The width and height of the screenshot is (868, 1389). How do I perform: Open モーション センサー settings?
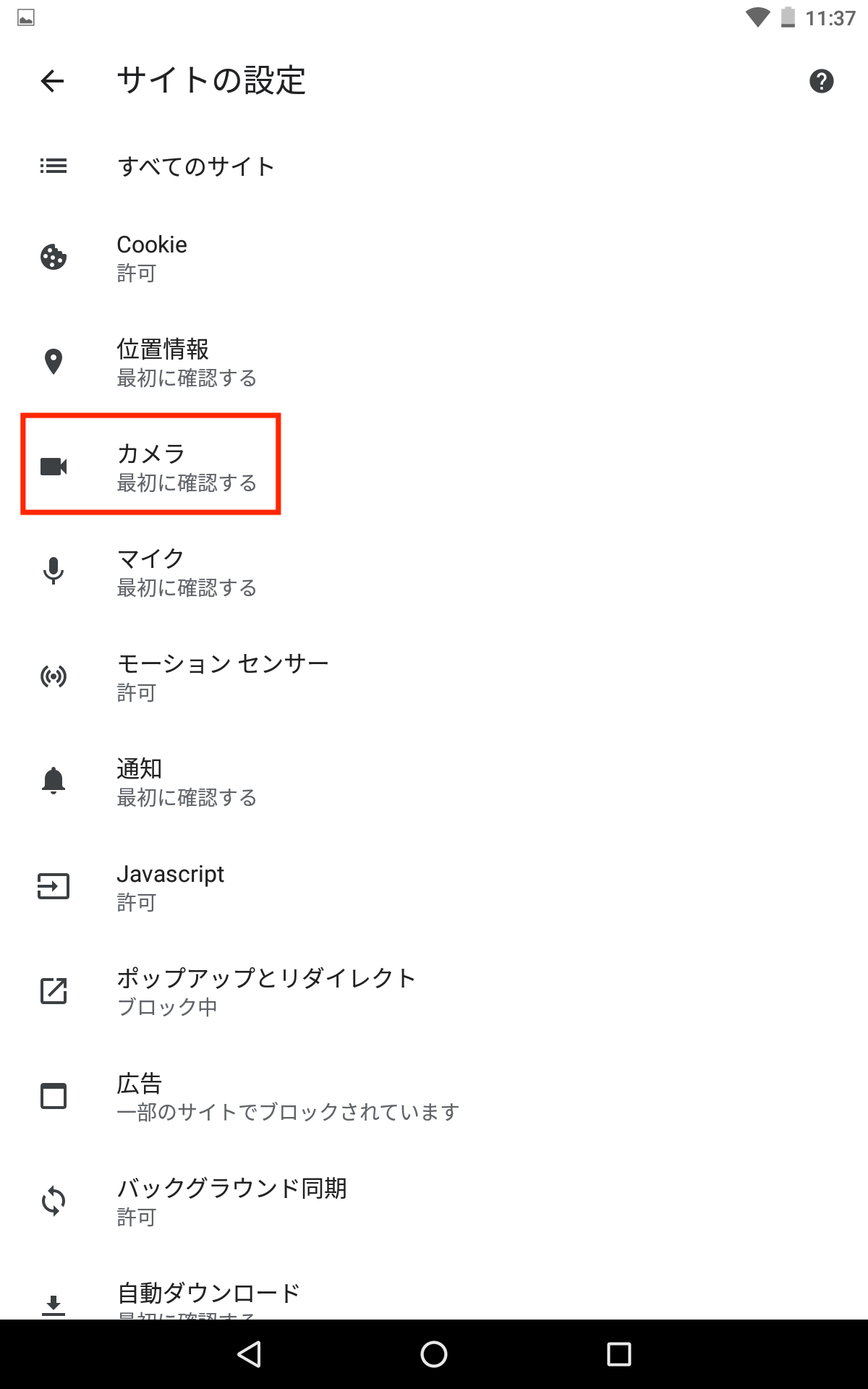[x=434, y=676]
